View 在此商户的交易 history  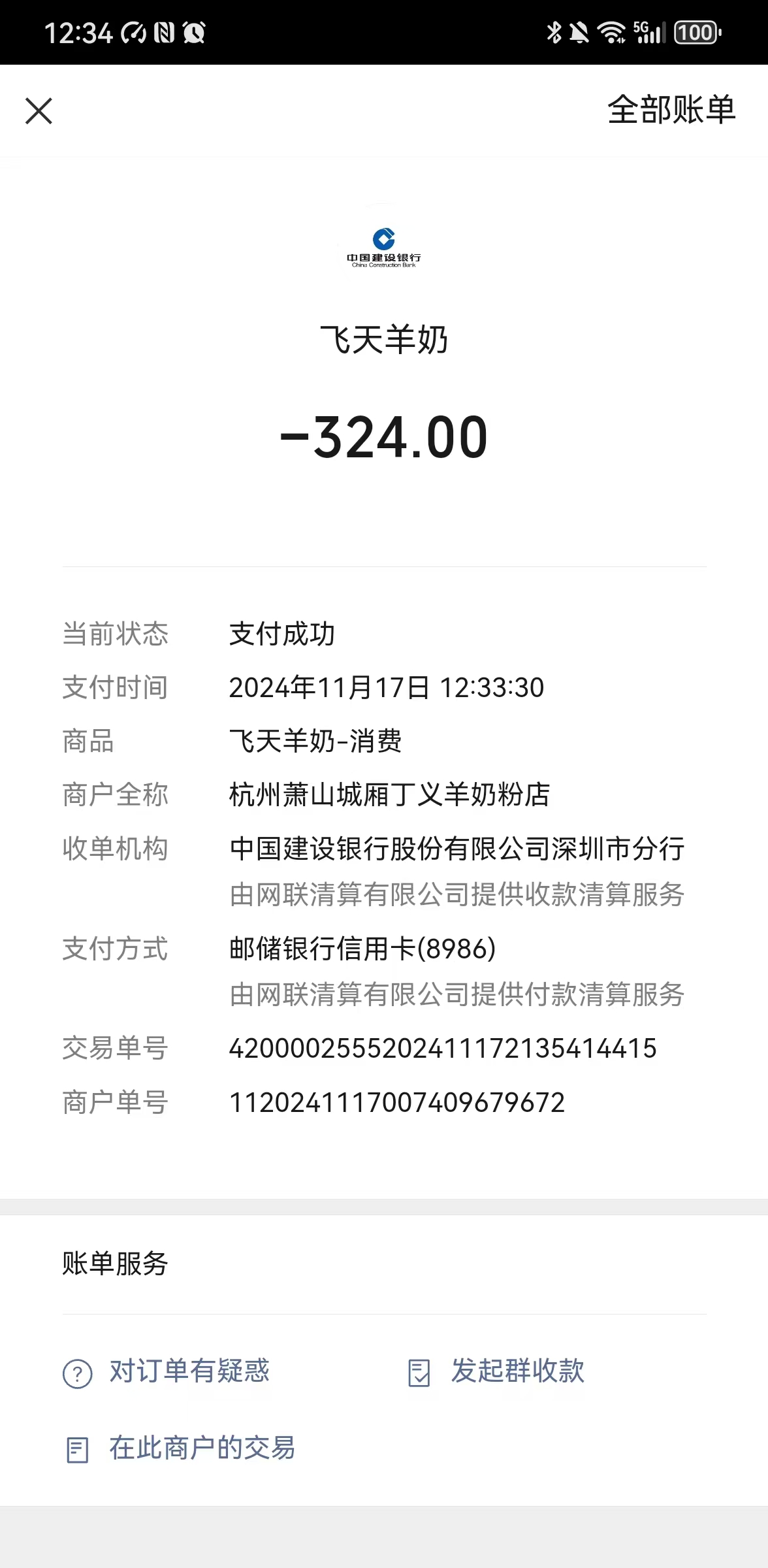(180, 1448)
